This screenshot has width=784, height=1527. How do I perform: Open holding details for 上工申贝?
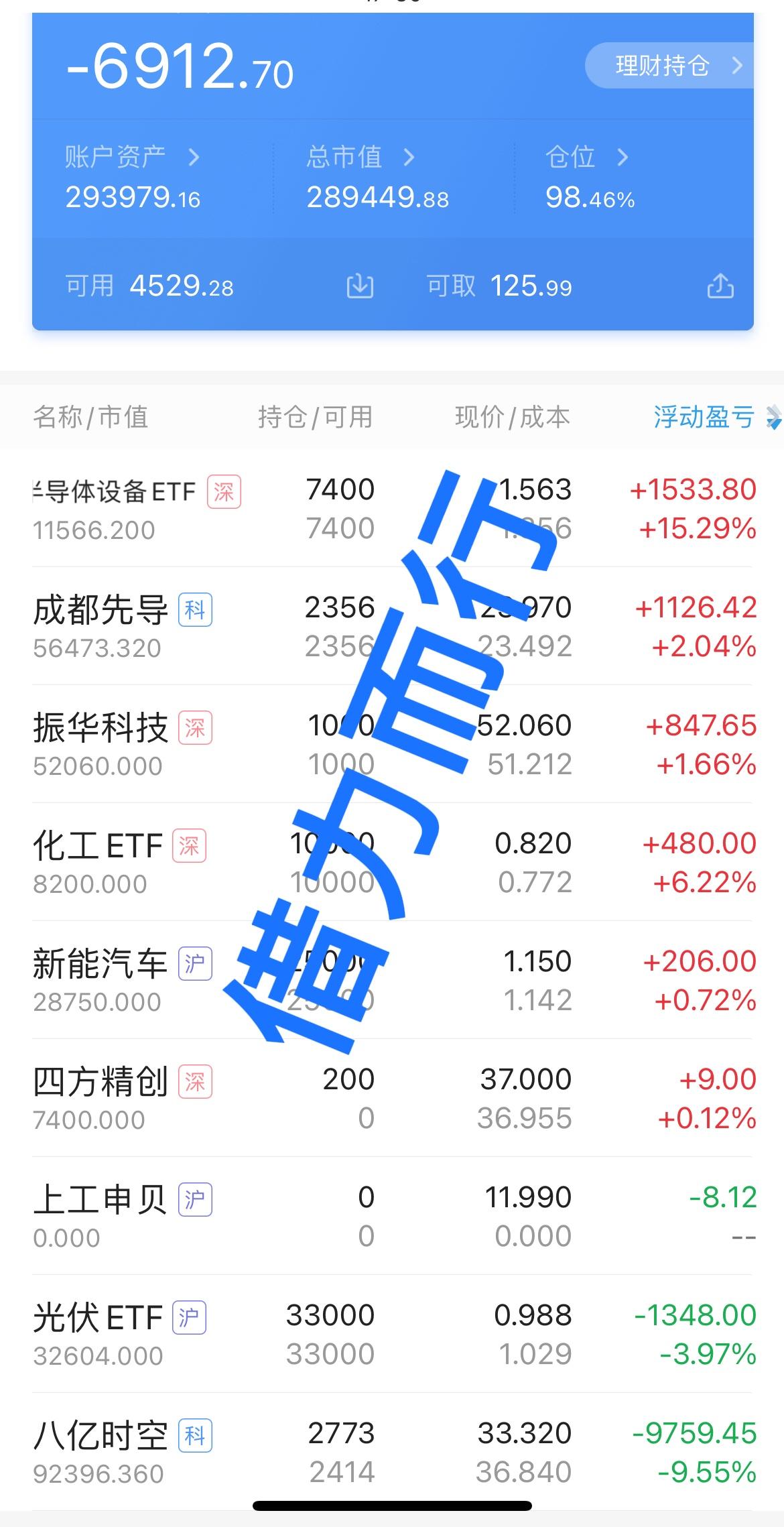tap(392, 1217)
